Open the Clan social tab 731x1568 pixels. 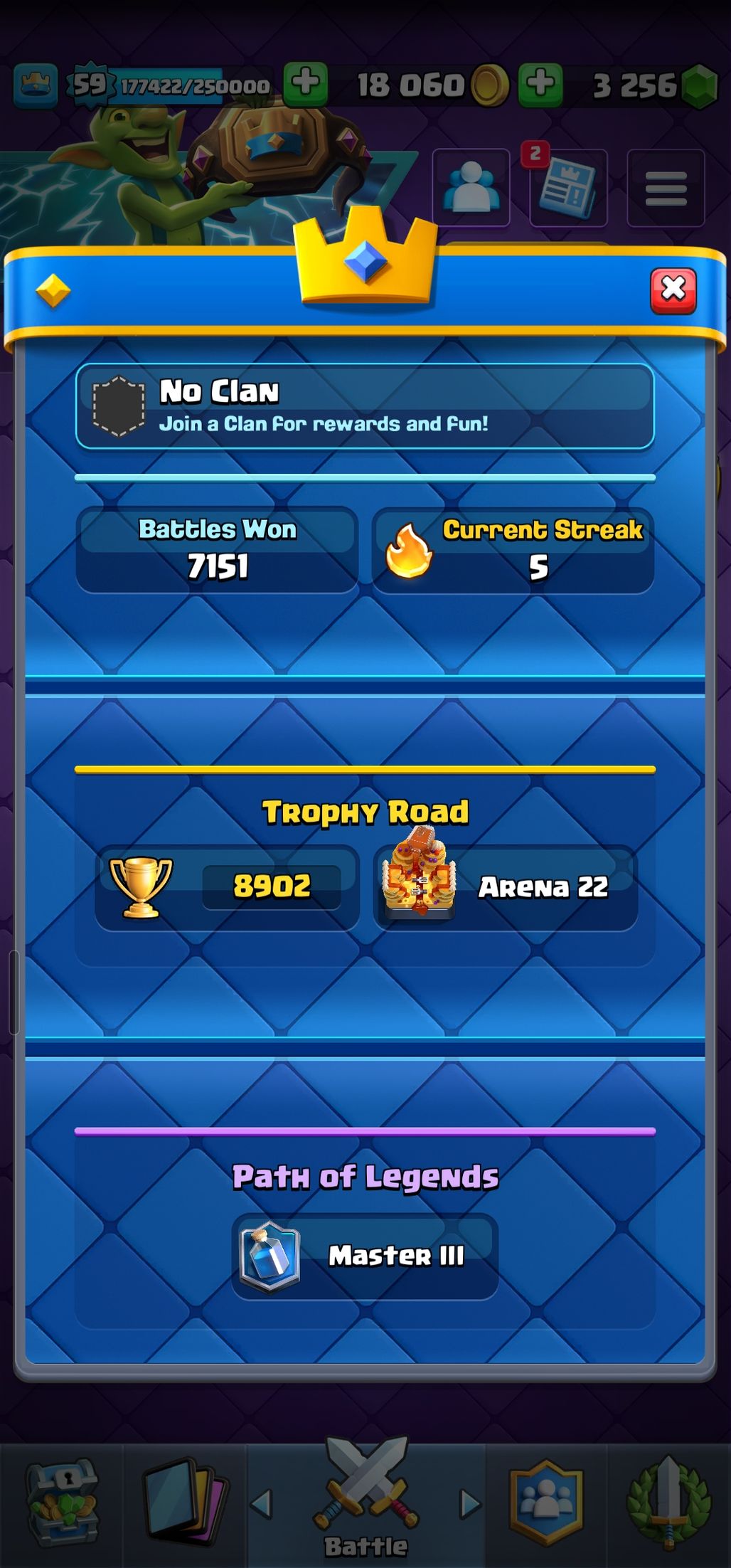tap(546, 1503)
